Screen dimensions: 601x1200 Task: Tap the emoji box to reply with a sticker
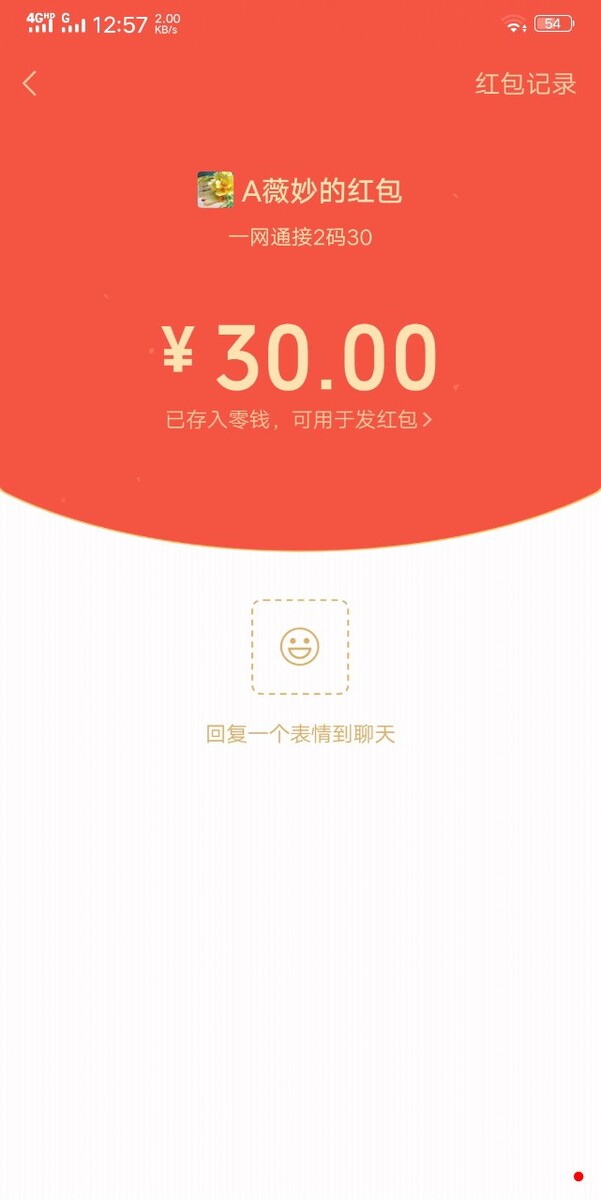(x=300, y=647)
